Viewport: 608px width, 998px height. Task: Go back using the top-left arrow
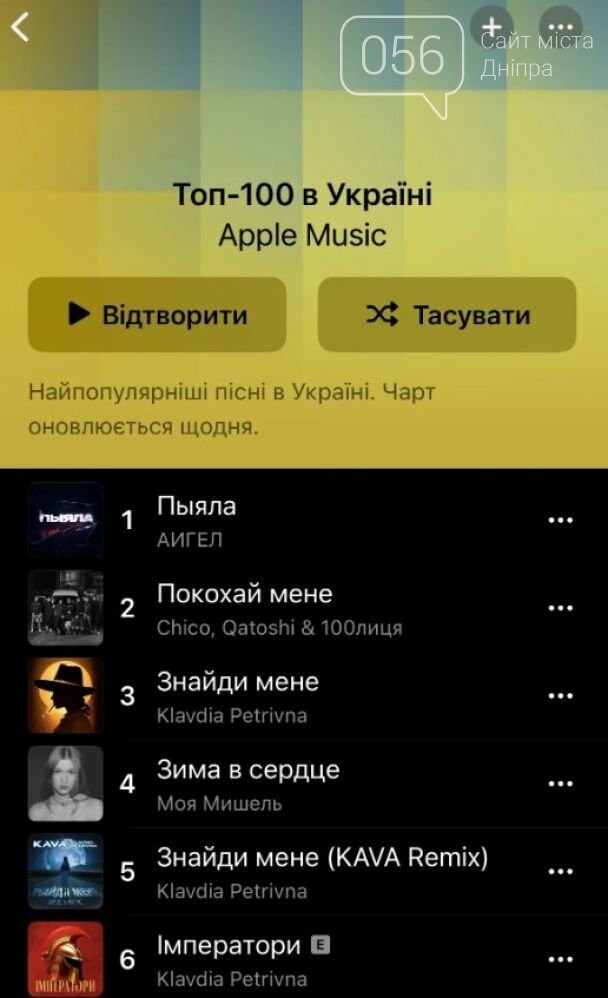(x=20, y=28)
